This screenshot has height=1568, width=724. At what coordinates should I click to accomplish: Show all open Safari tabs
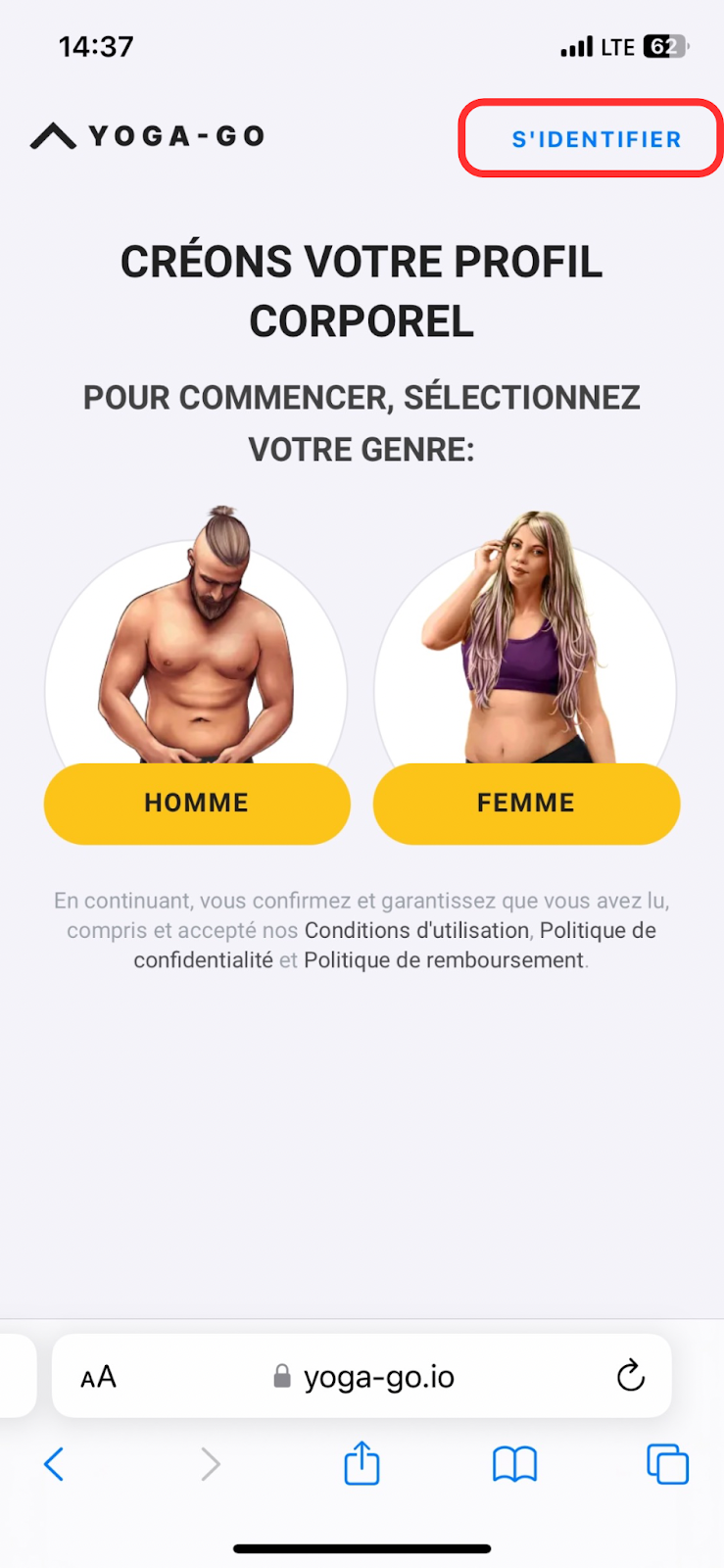pos(667,1465)
